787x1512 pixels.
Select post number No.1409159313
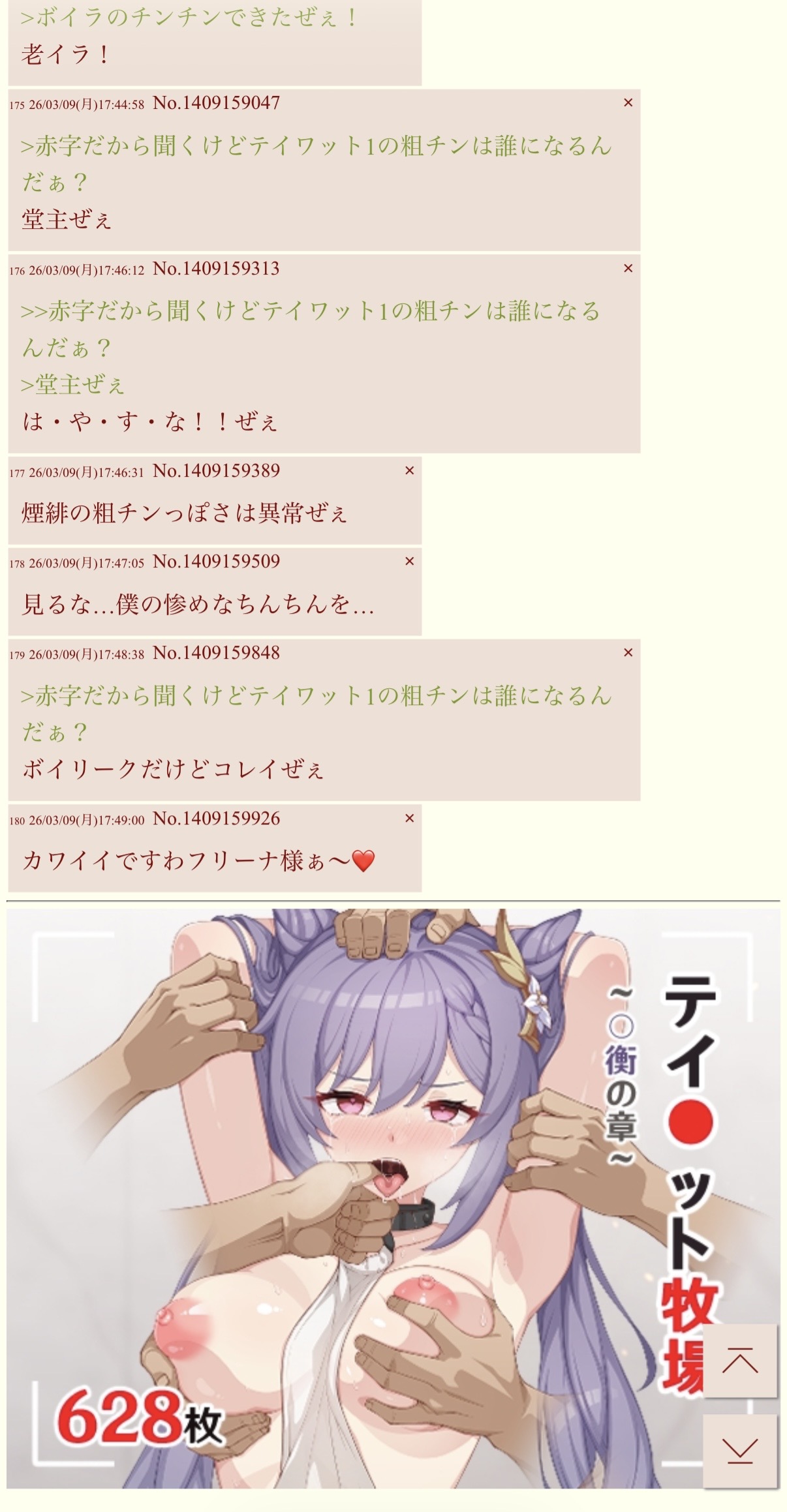(216, 269)
